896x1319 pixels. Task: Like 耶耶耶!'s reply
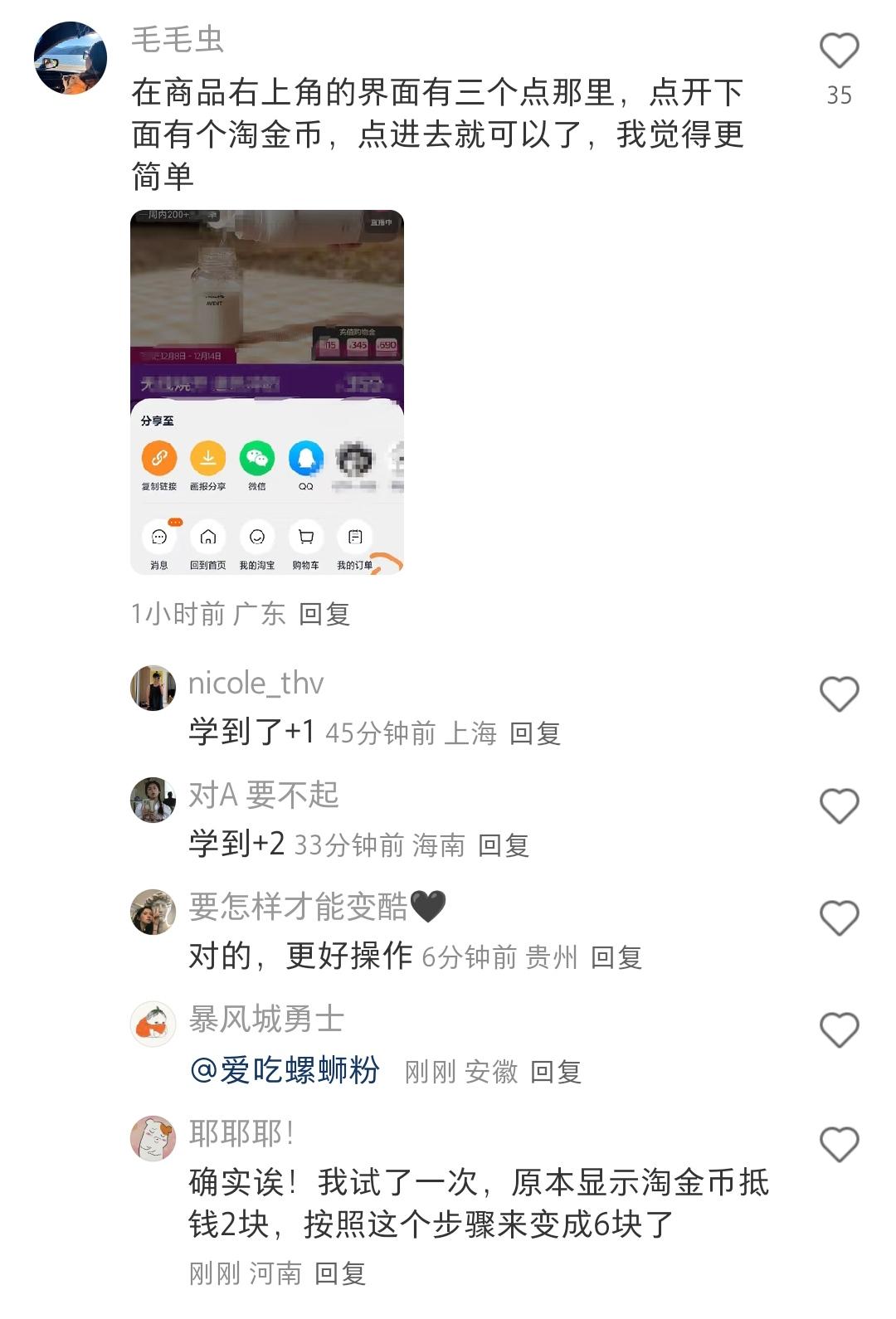[839, 1144]
